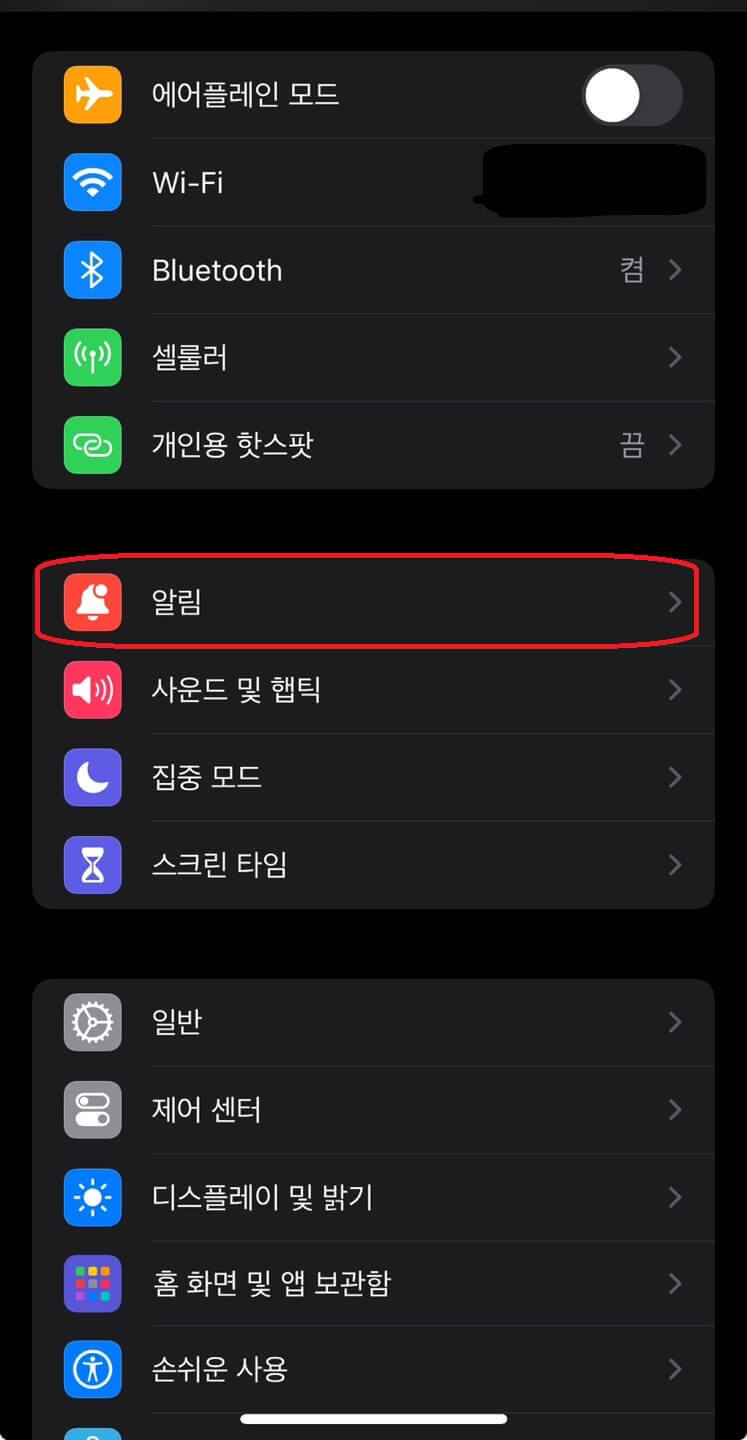Select the hourglass screen time icon
This screenshot has height=1440, width=747.
(x=92, y=865)
